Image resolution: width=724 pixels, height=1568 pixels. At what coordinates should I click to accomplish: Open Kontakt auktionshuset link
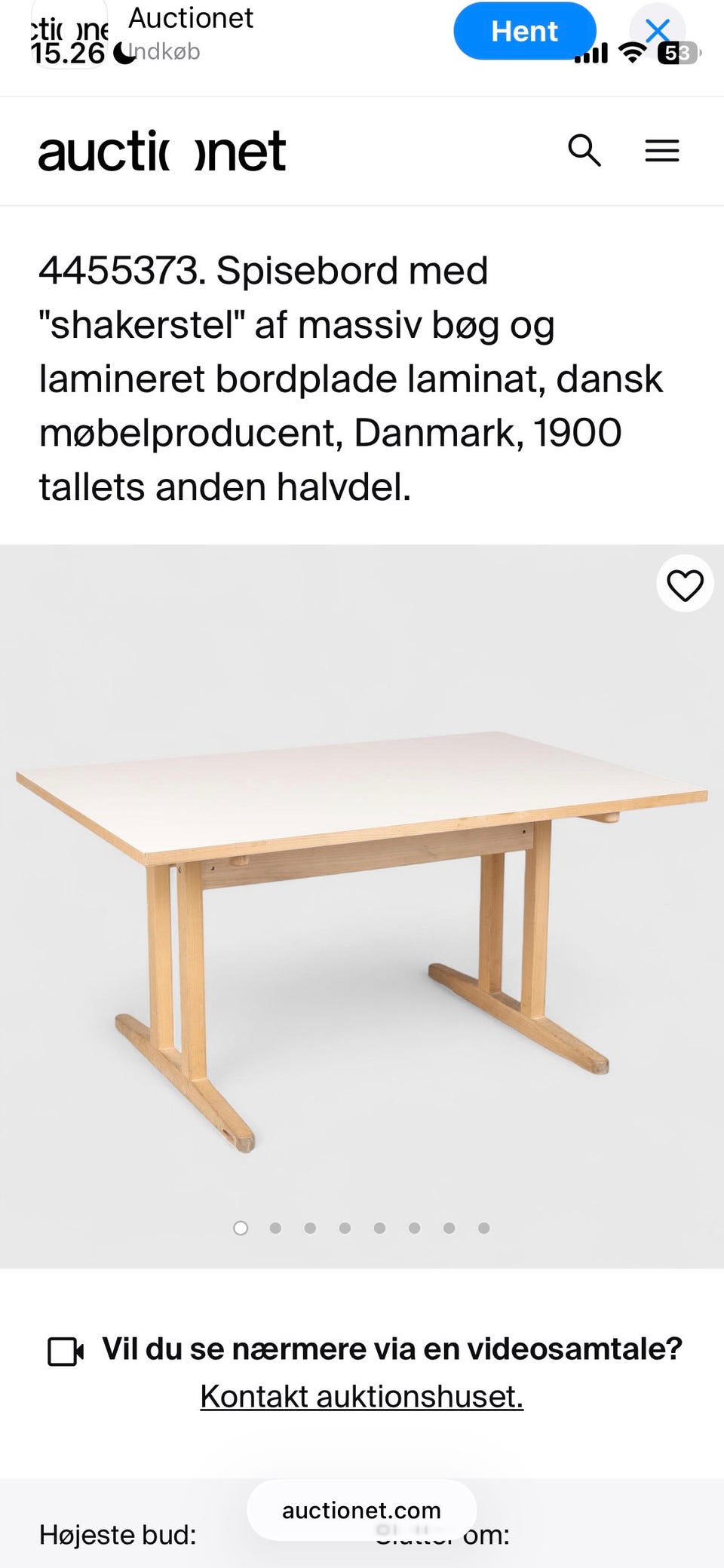click(x=360, y=1396)
